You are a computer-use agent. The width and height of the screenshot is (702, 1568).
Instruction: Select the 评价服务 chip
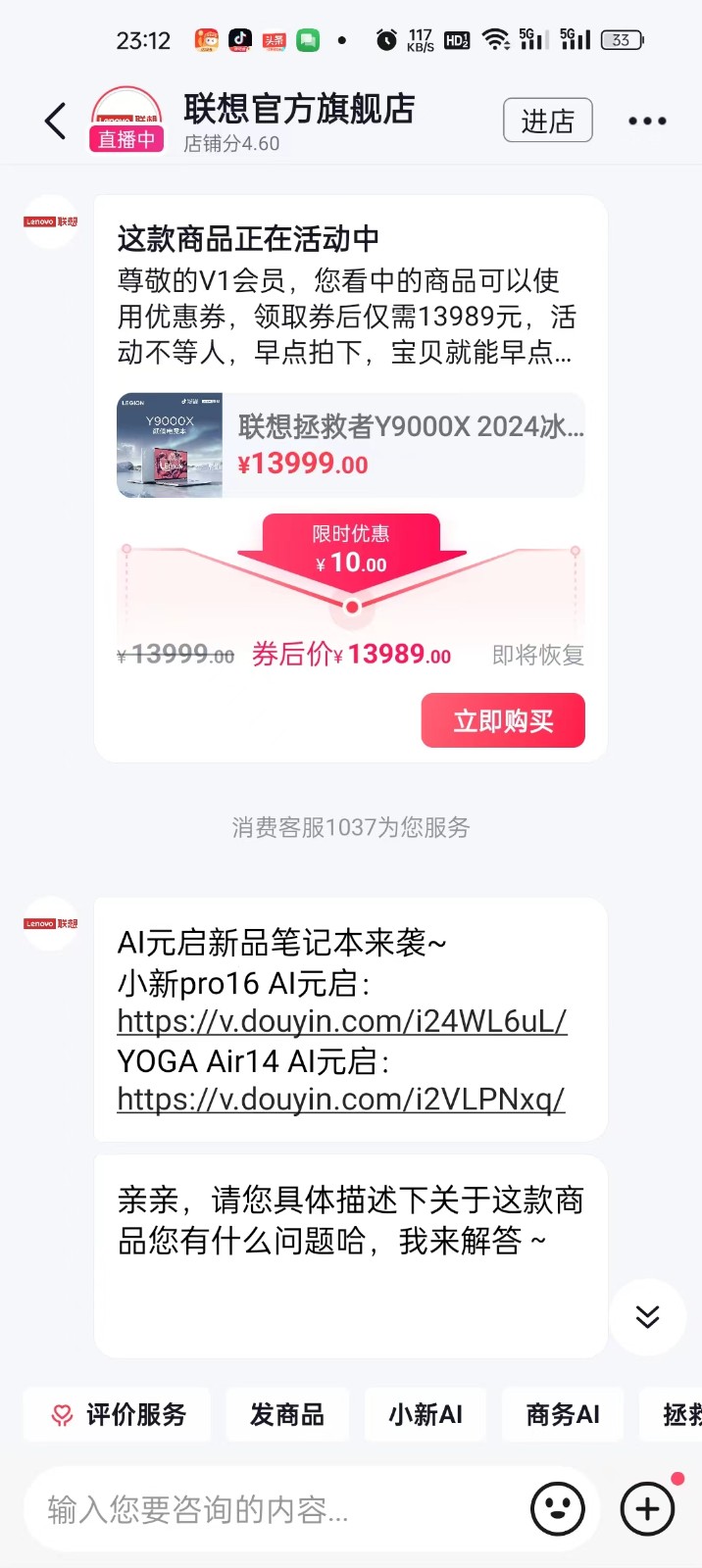click(118, 1414)
